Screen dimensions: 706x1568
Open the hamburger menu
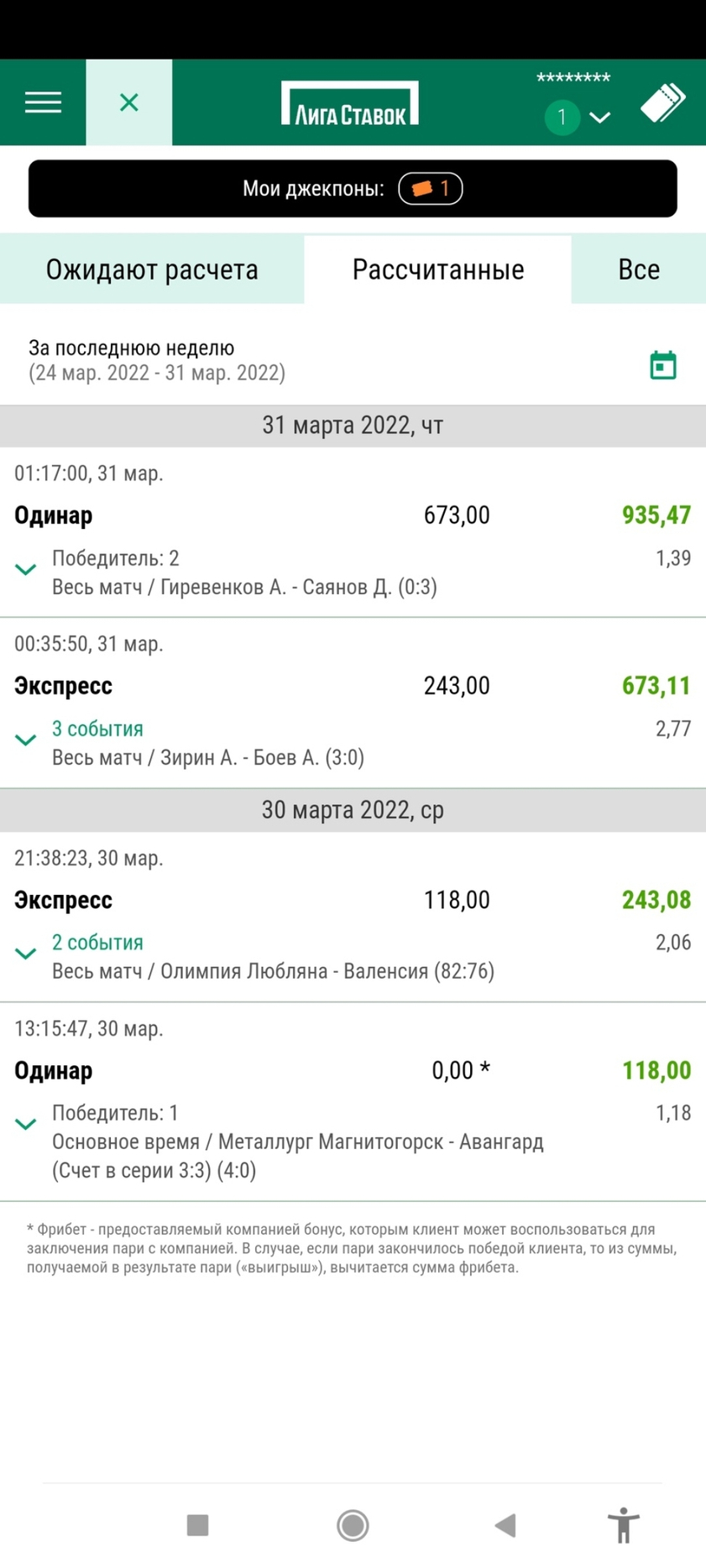pyautogui.click(x=43, y=102)
